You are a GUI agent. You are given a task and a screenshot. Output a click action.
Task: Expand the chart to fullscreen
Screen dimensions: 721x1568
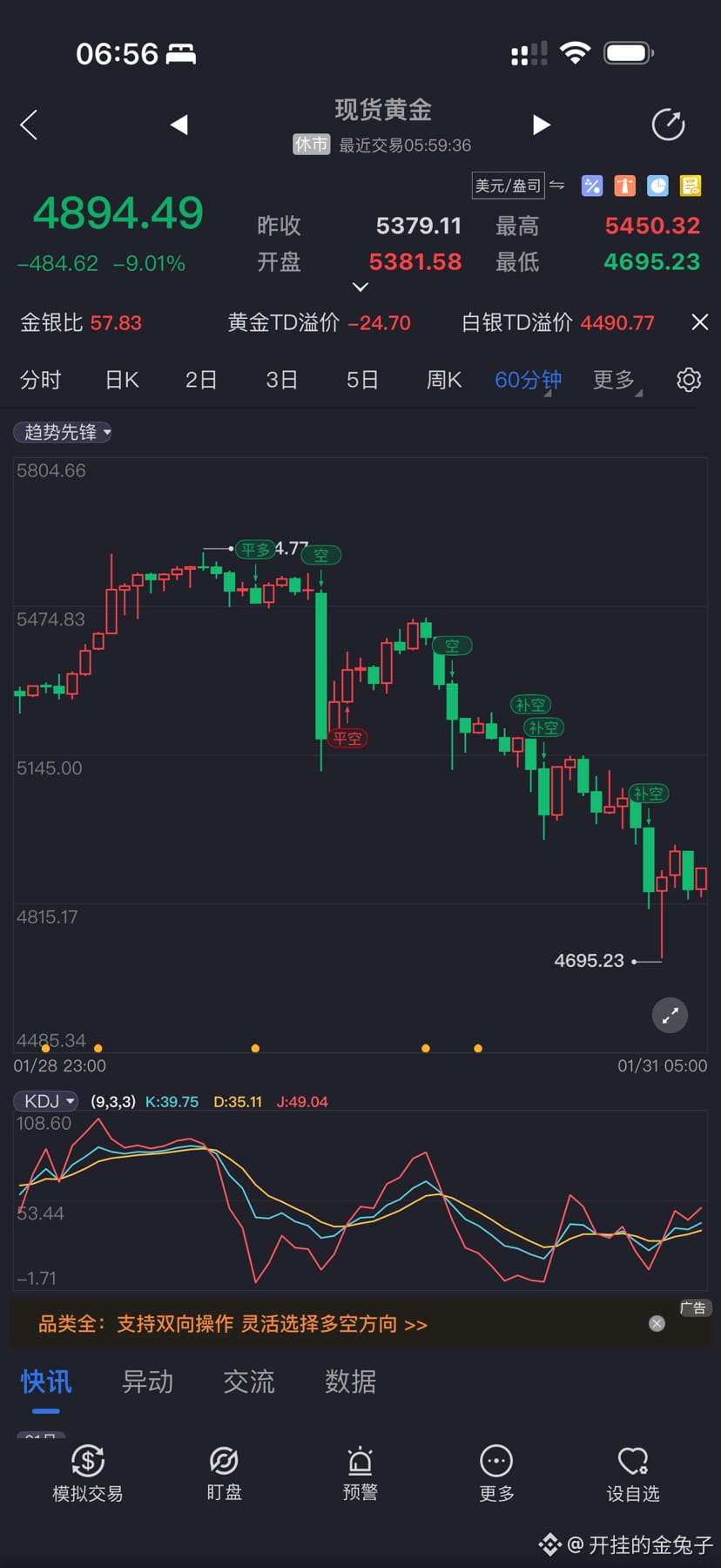[x=670, y=1015]
